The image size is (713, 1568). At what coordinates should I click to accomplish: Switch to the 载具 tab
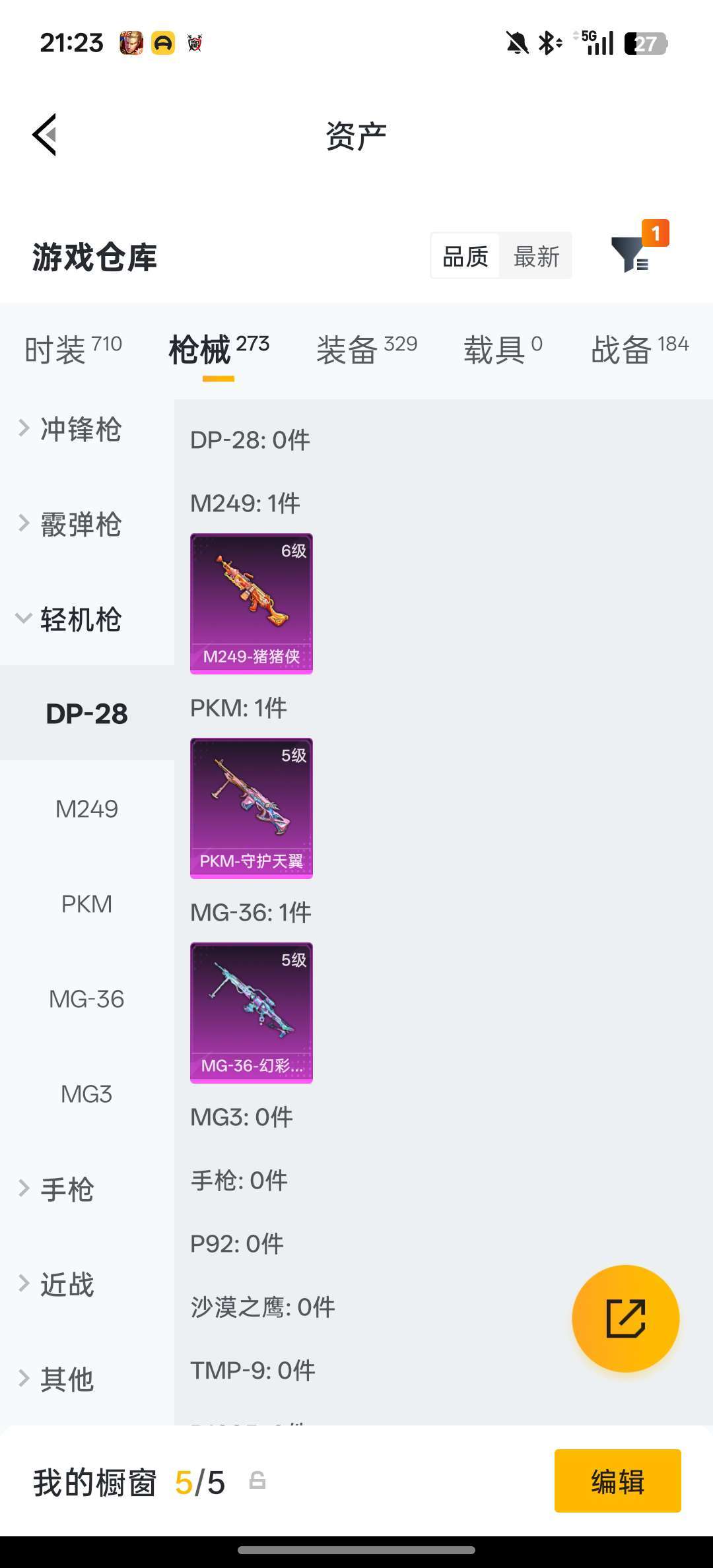pyautogui.click(x=502, y=348)
